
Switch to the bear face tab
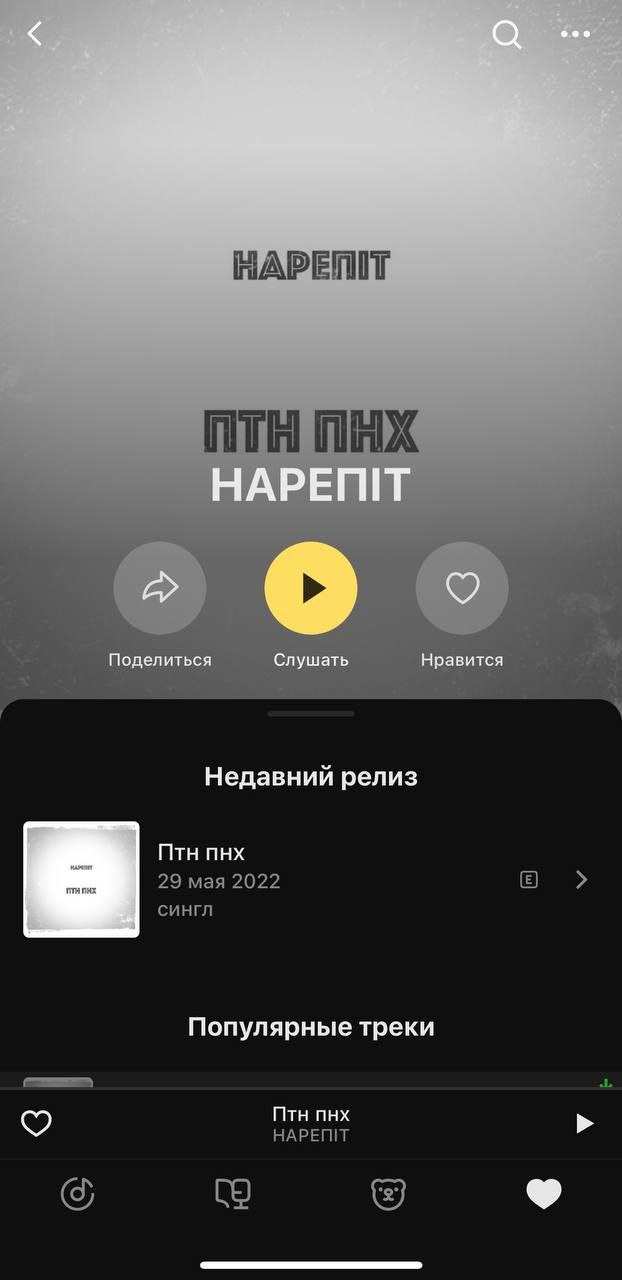point(388,1194)
